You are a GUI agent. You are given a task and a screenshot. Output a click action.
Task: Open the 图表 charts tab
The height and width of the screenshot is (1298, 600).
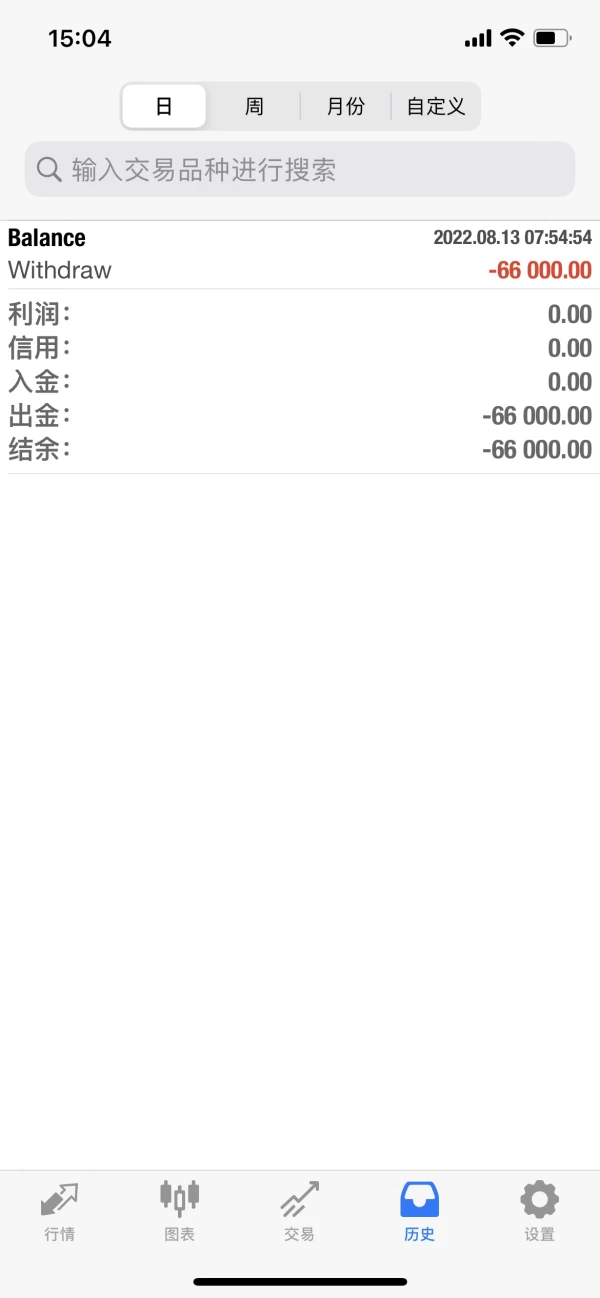coord(180,1210)
